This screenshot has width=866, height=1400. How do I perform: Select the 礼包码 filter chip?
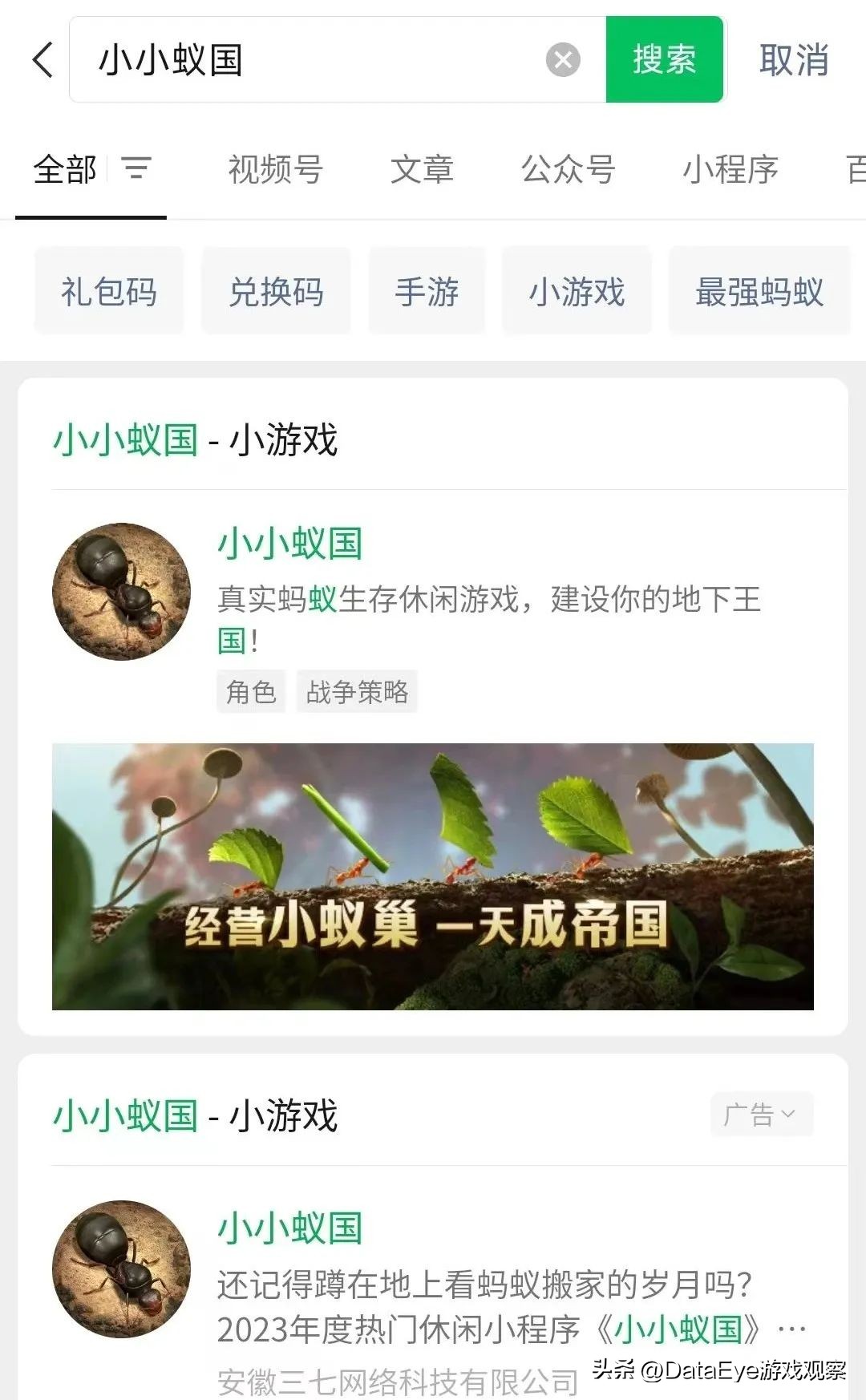pos(109,291)
